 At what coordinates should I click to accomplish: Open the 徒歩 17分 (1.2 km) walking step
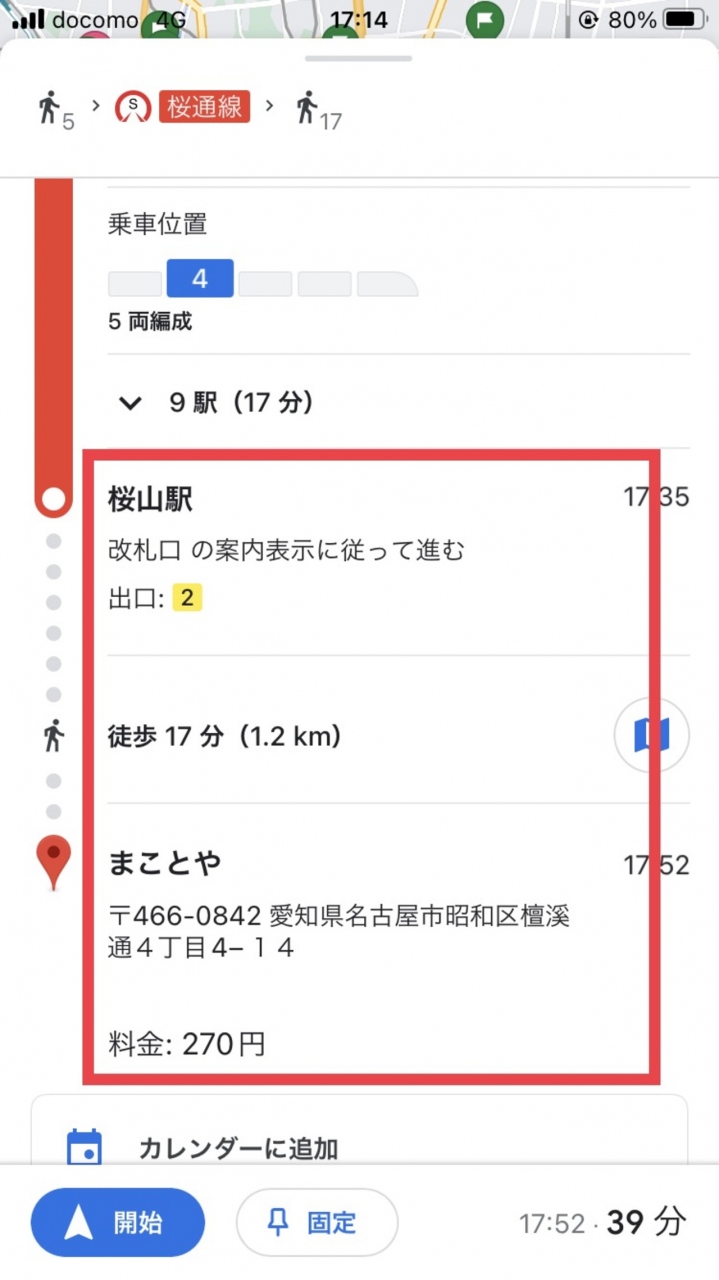click(226, 737)
